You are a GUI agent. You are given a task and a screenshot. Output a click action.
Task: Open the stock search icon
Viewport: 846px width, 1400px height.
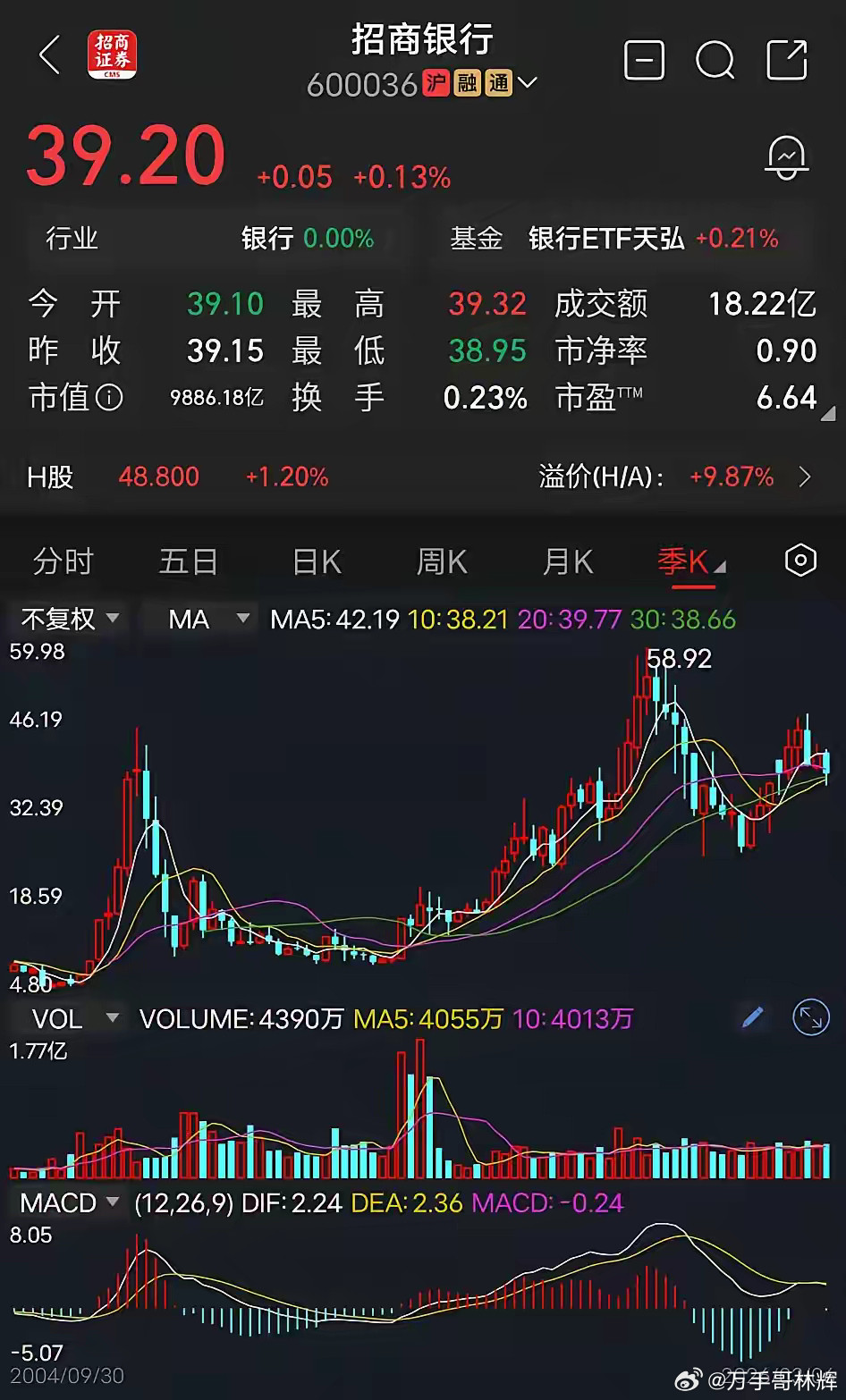(x=715, y=61)
